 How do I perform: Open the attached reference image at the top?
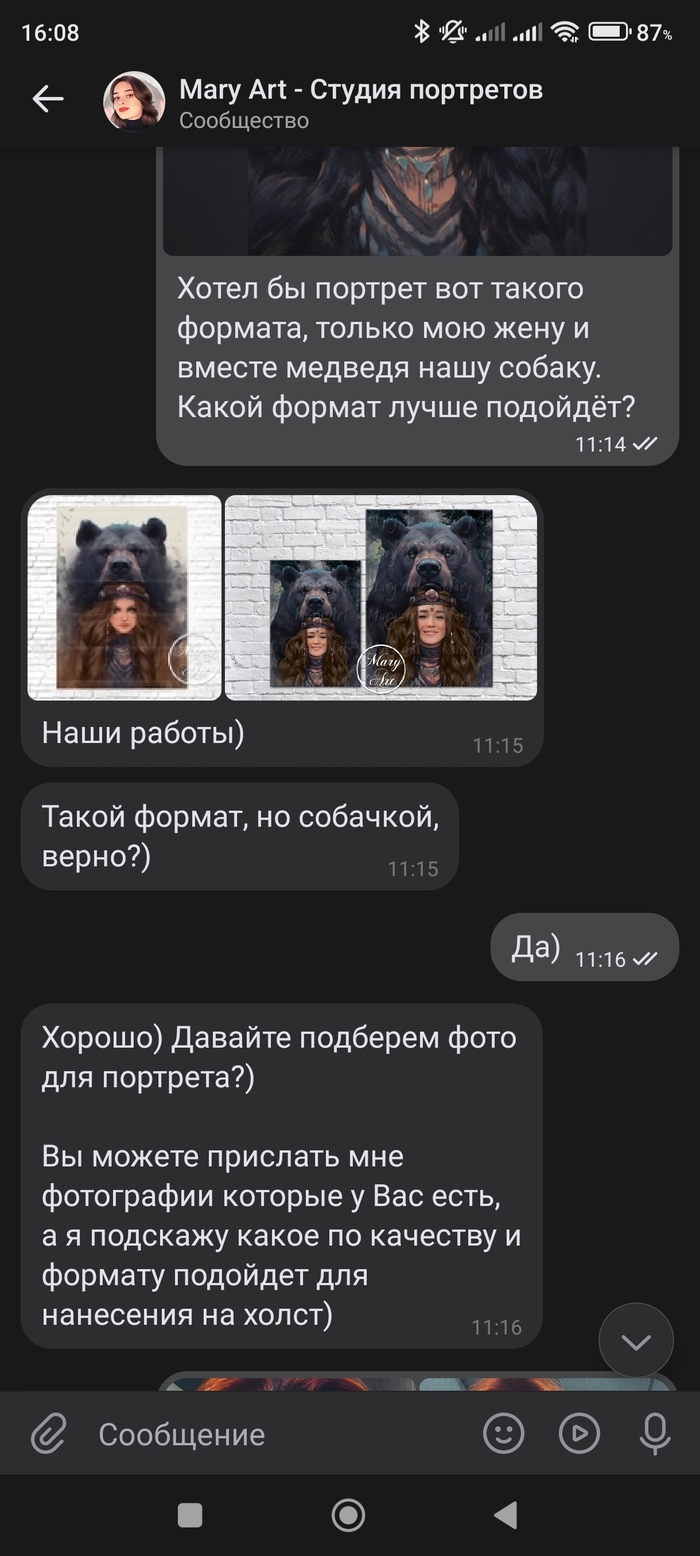418,202
